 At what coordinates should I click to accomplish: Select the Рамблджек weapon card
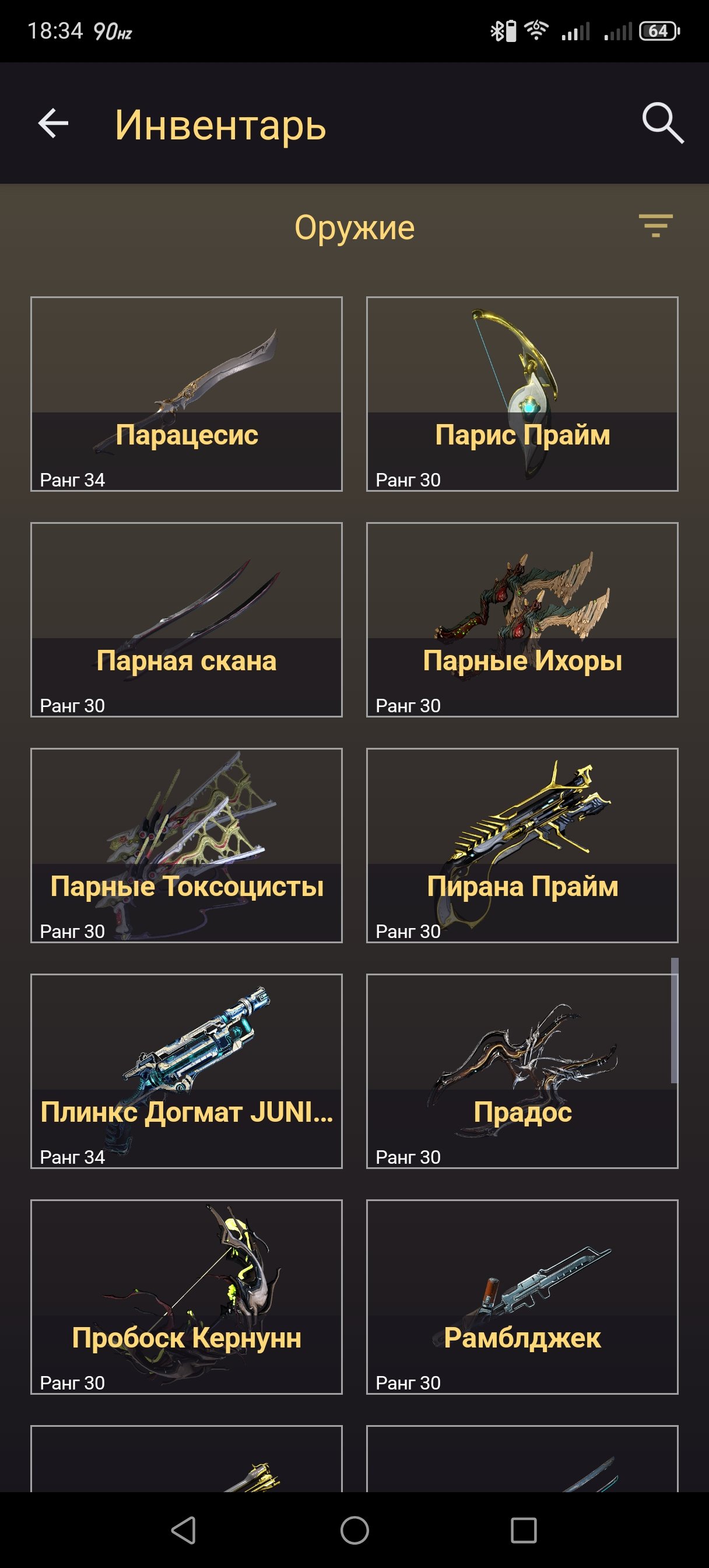pos(522,1297)
